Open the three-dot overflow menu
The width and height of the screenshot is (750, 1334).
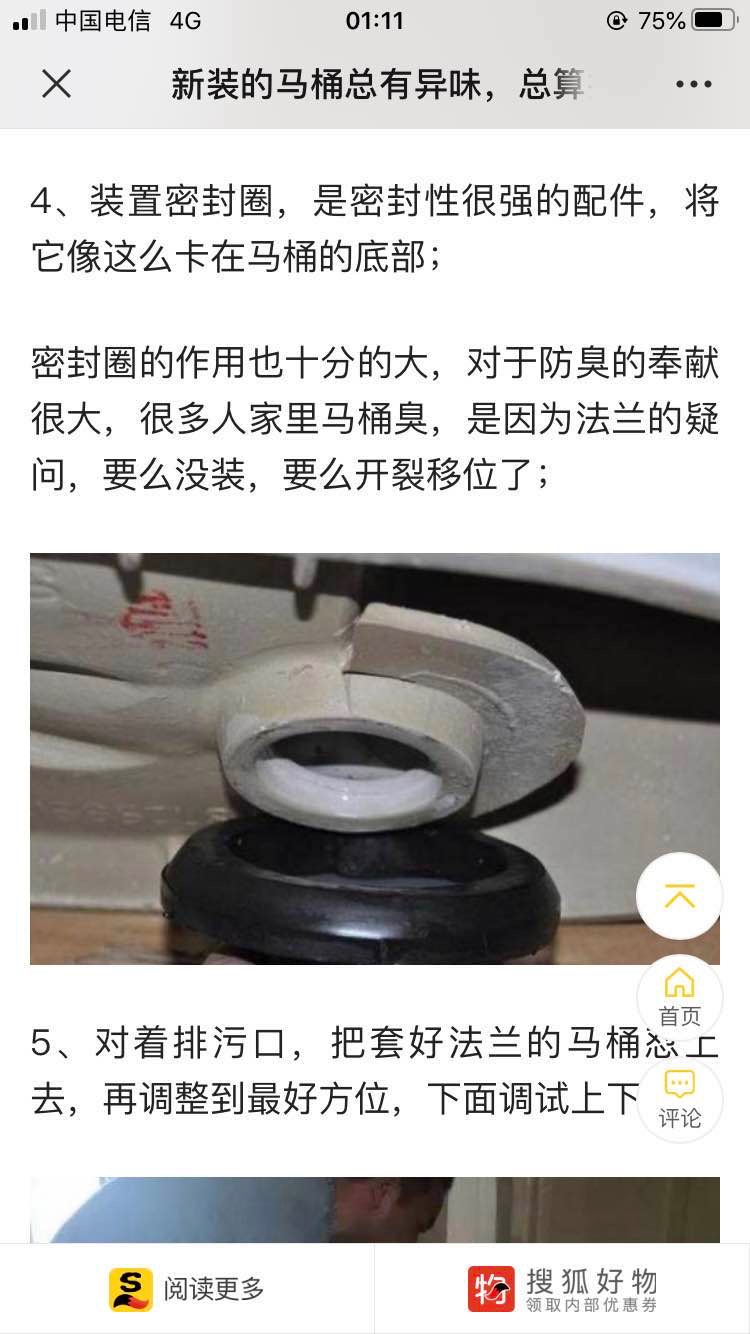pos(693,85)
